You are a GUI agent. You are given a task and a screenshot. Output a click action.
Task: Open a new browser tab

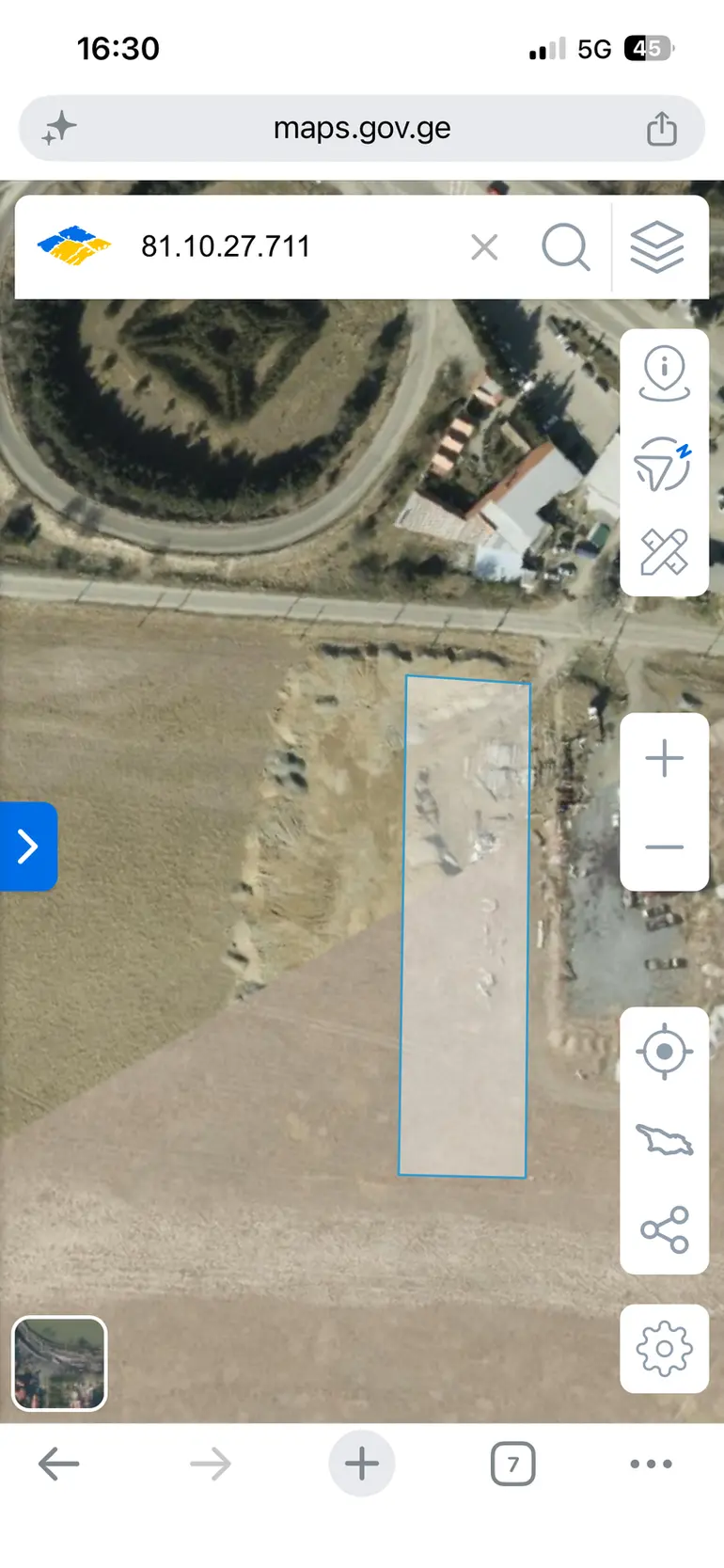(362, 1464)
